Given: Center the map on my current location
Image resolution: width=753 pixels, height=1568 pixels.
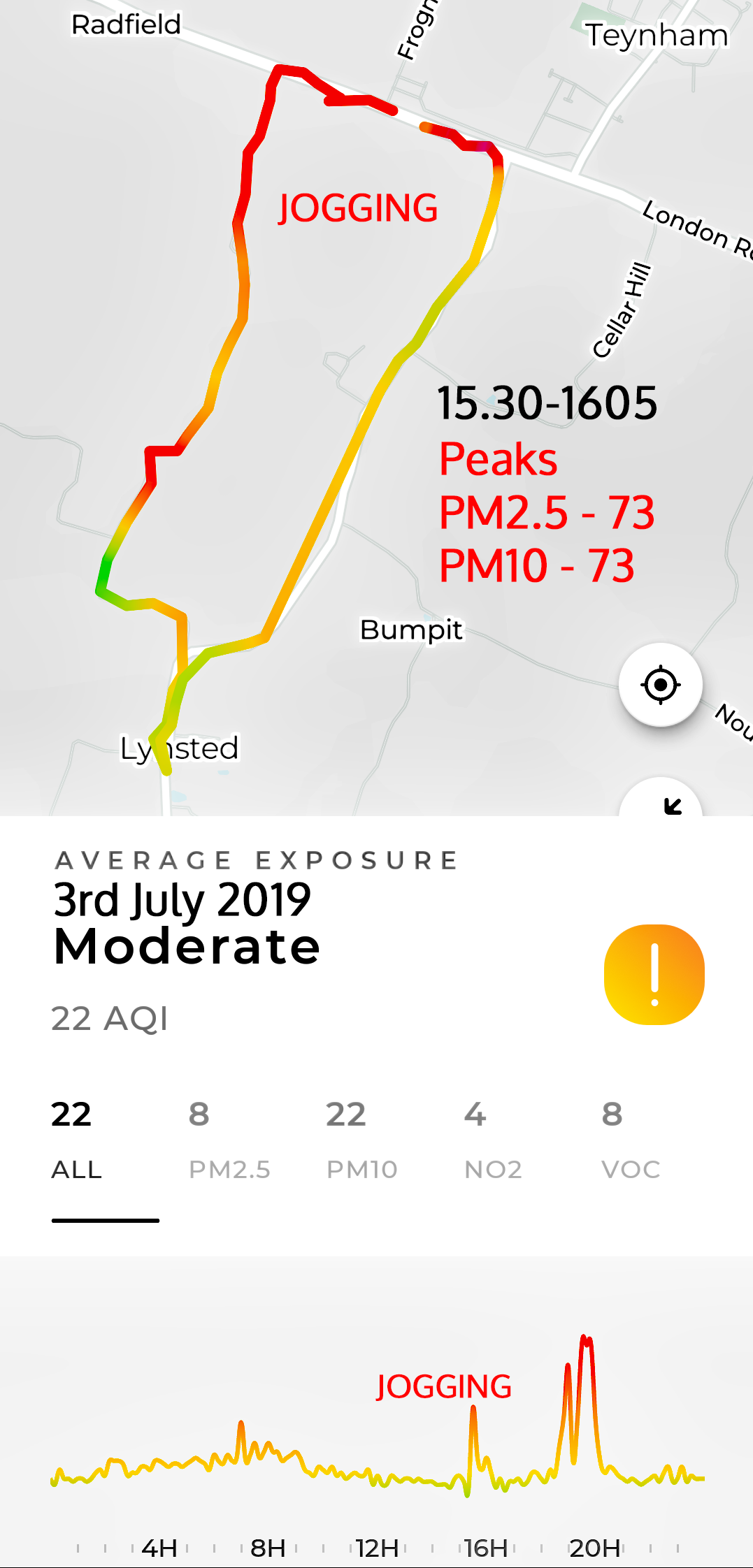Looking at the screenshot, I should pos(660,685).
